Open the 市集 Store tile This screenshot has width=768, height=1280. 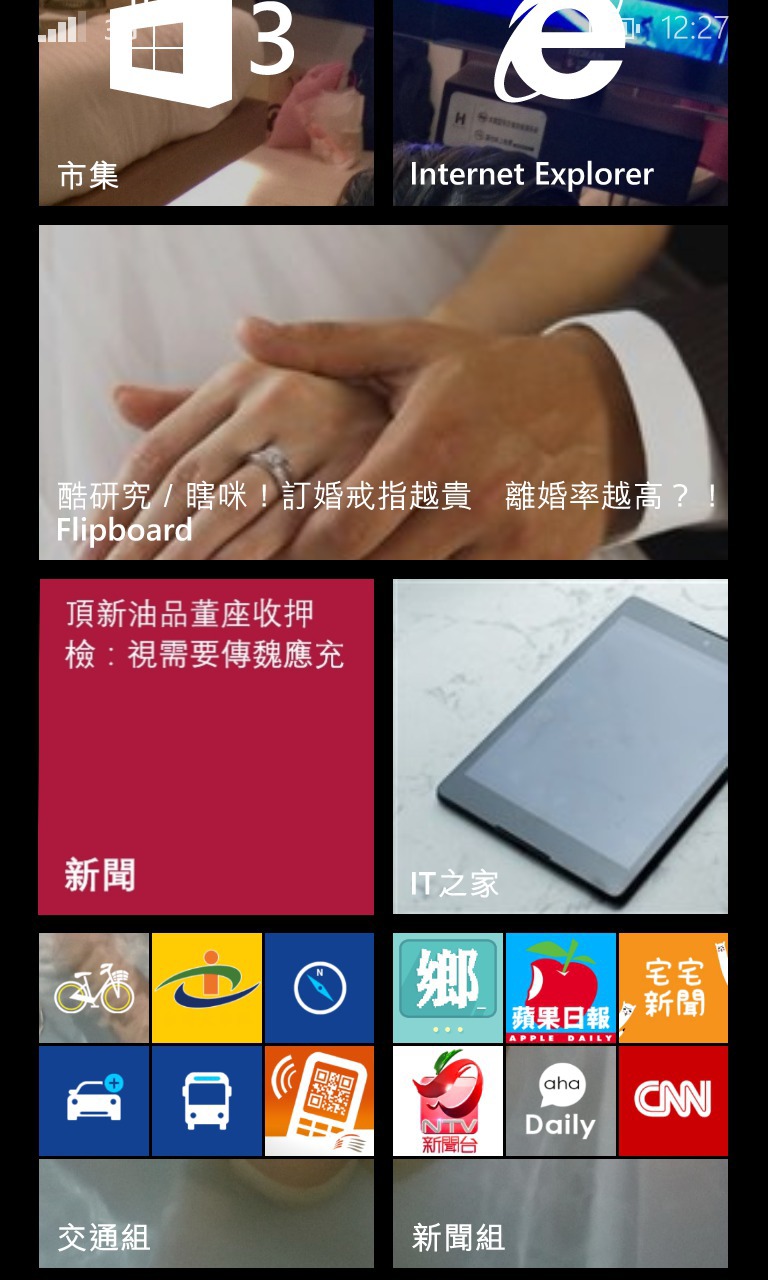pos(206,103)
